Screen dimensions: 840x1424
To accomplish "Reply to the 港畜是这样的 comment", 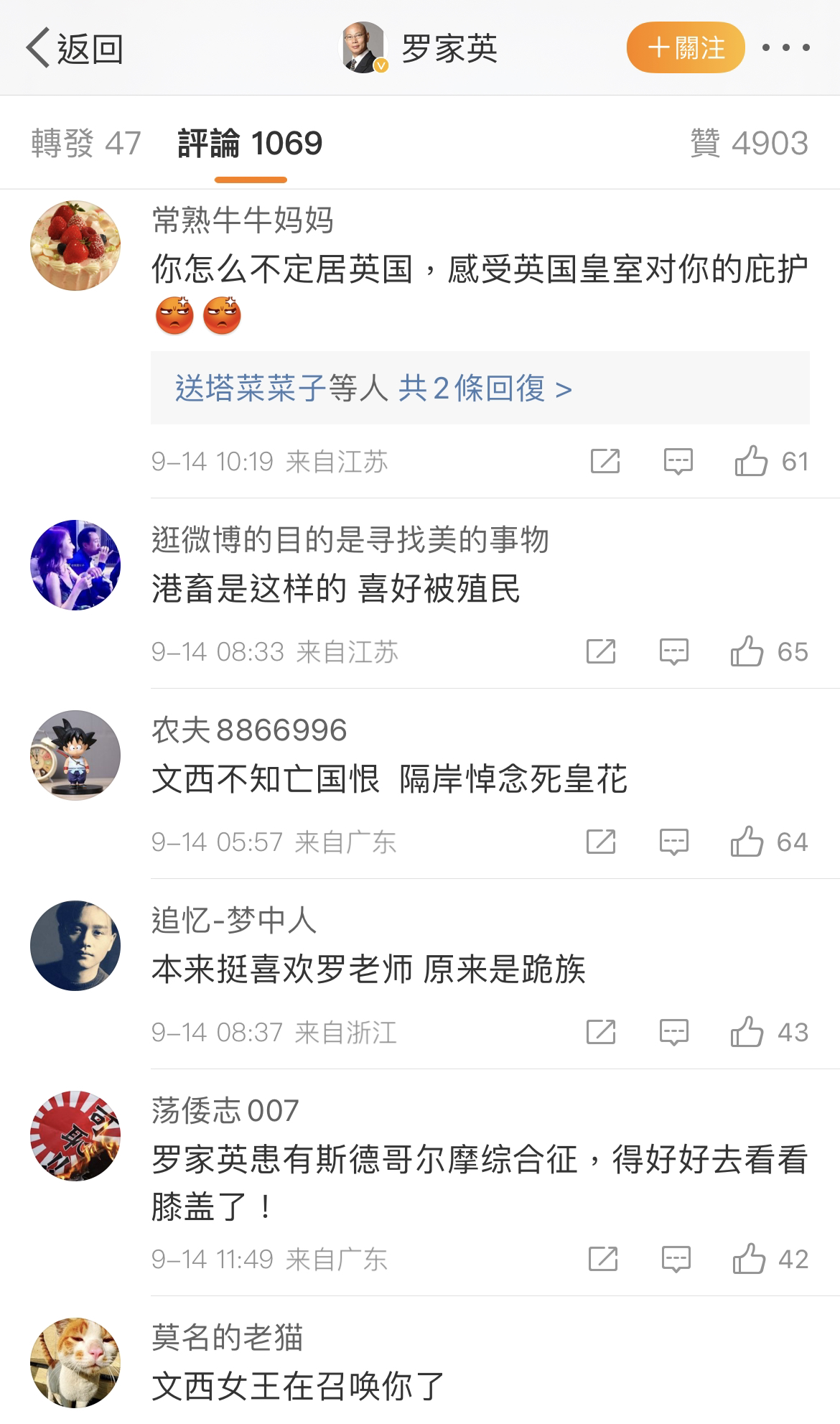I will (673, 651).
